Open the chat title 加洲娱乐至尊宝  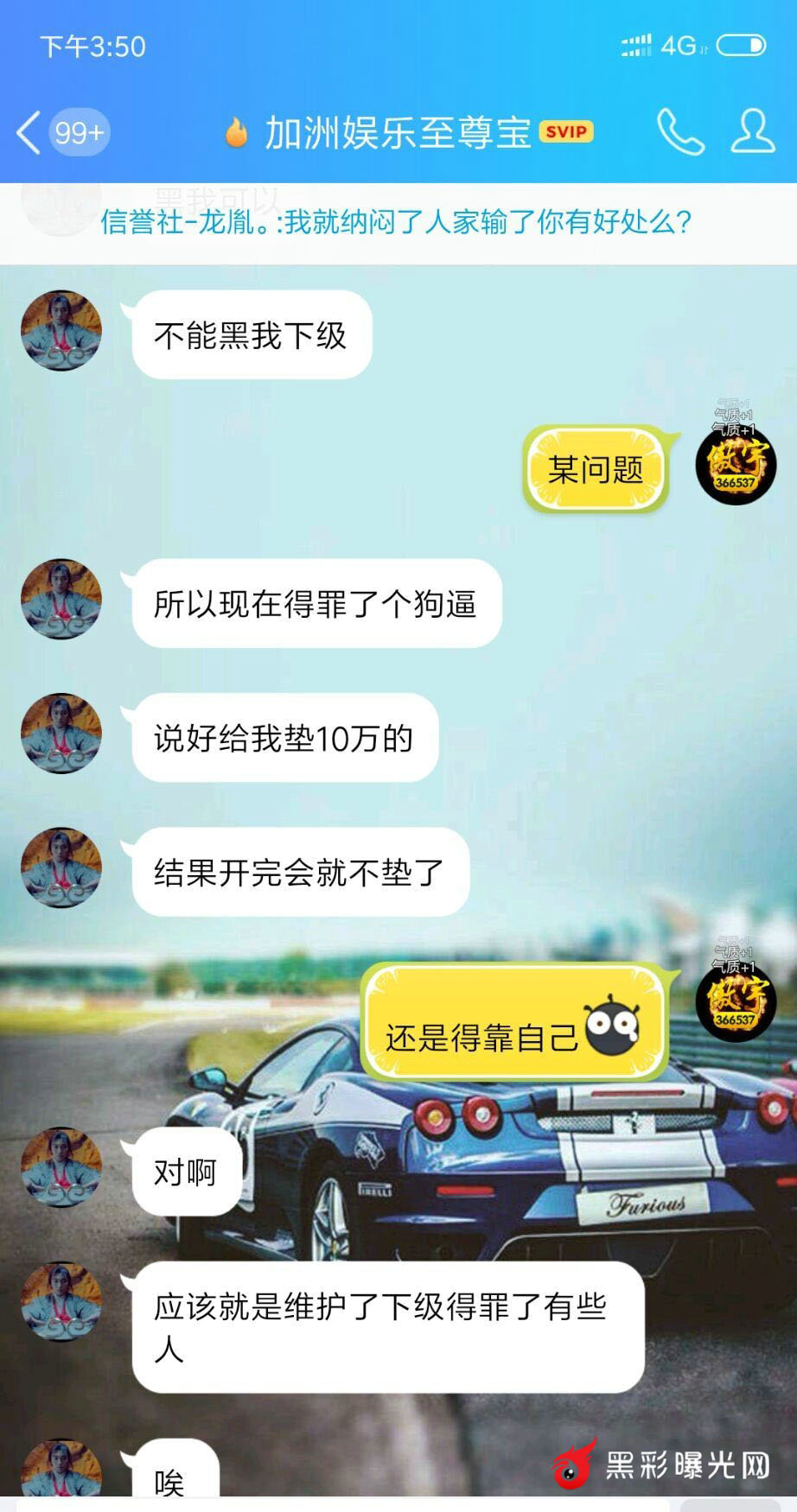(398, 132)
